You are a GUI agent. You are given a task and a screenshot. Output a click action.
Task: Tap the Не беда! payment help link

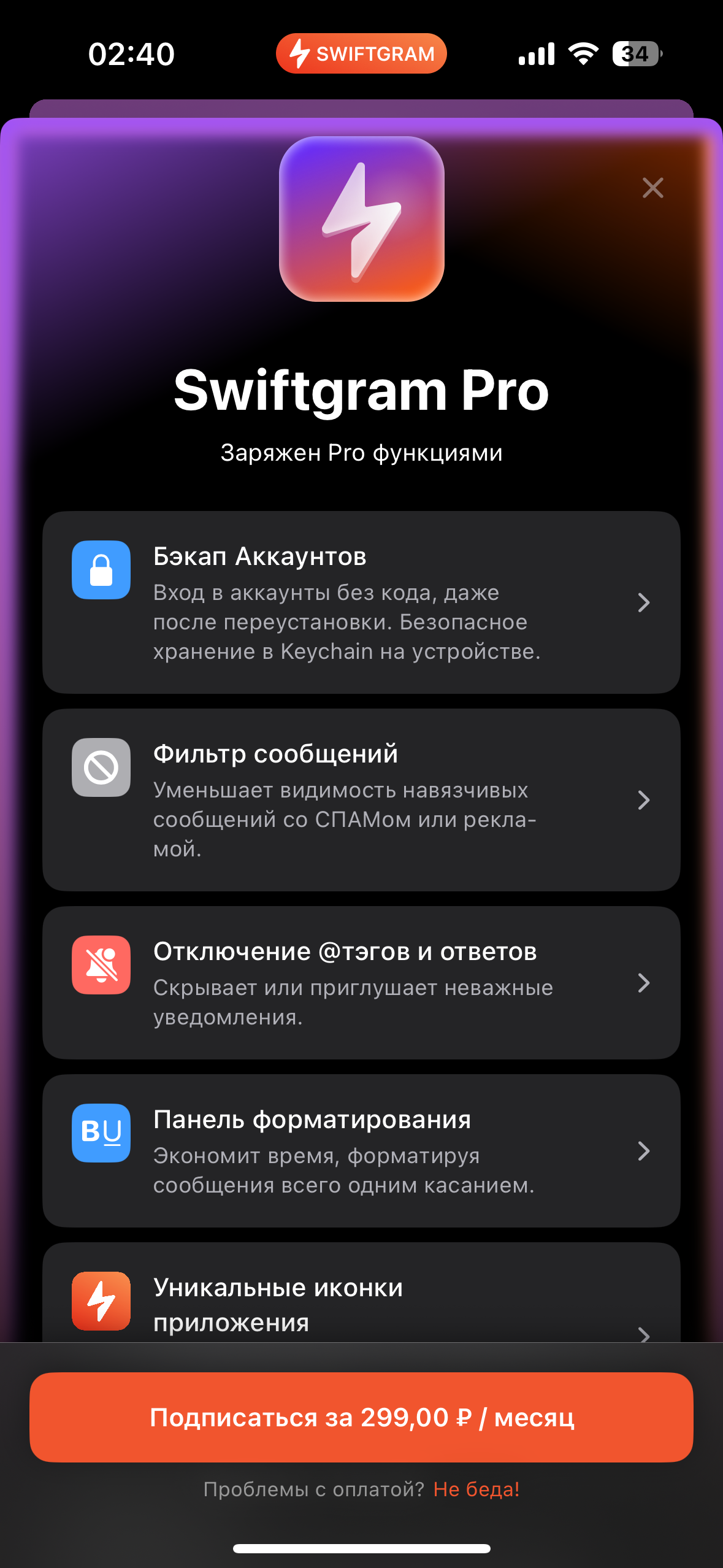[x=476, y=1489]
